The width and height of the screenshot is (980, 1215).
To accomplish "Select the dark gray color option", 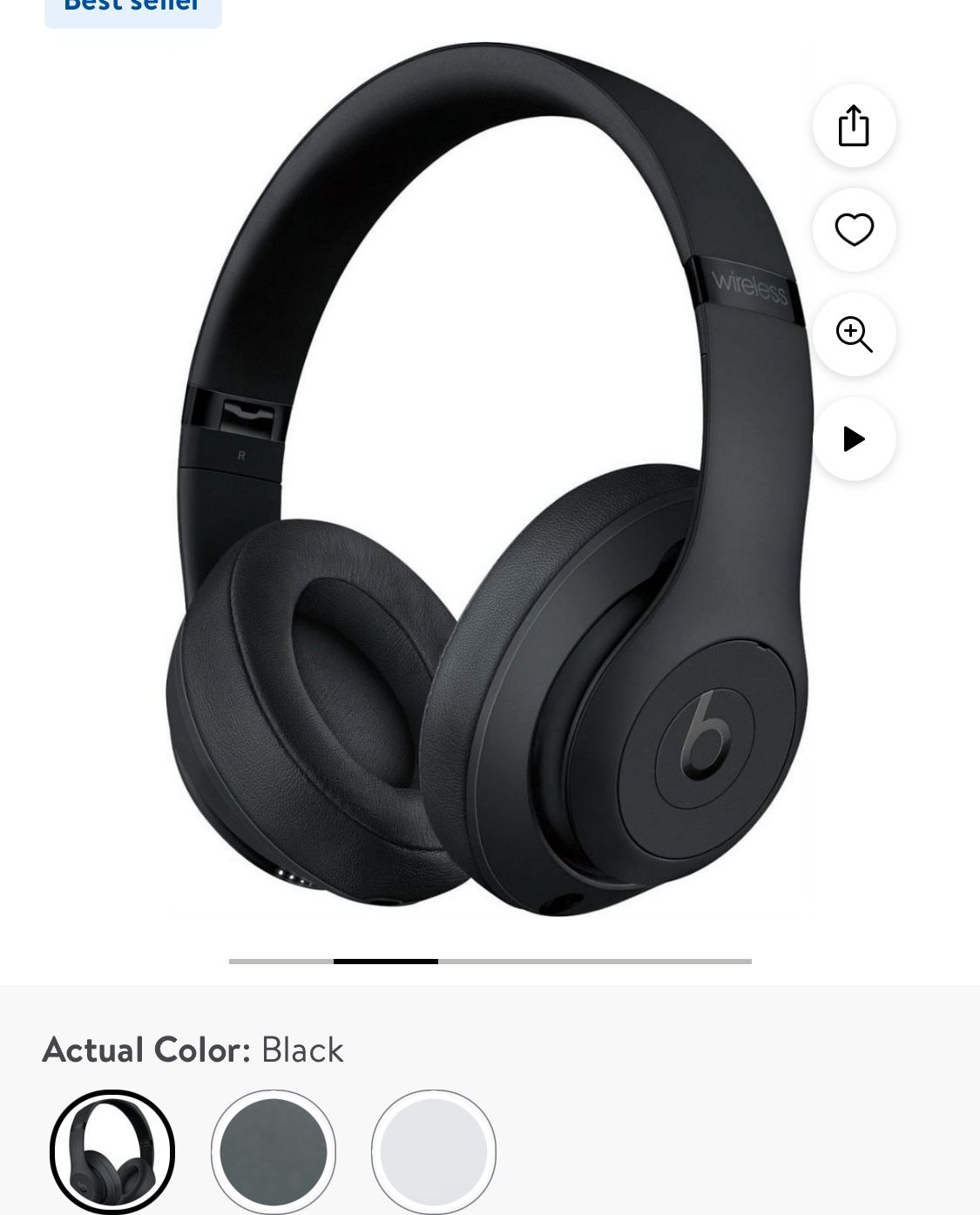I will 274,1151.
